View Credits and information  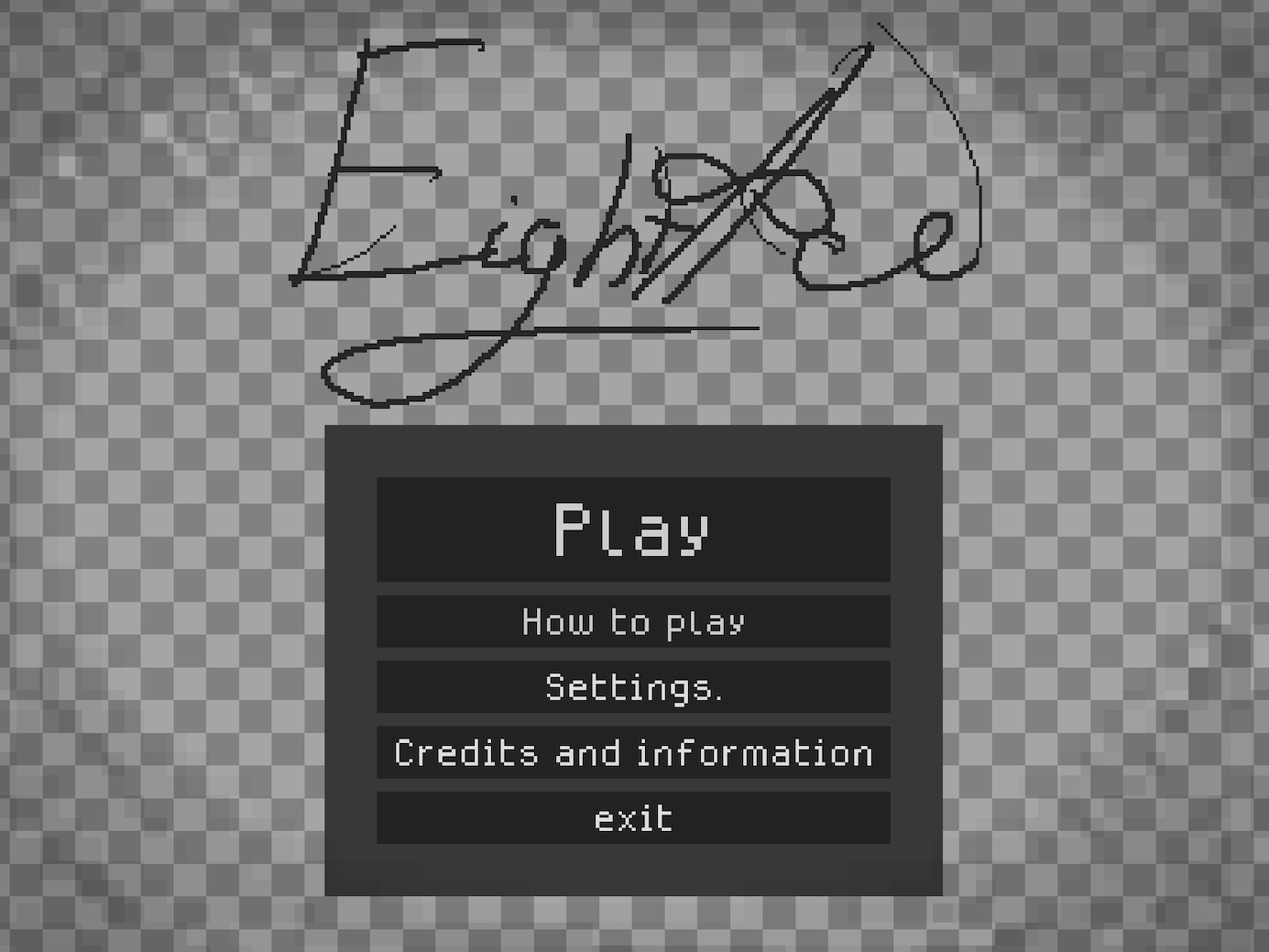[633, 753]
